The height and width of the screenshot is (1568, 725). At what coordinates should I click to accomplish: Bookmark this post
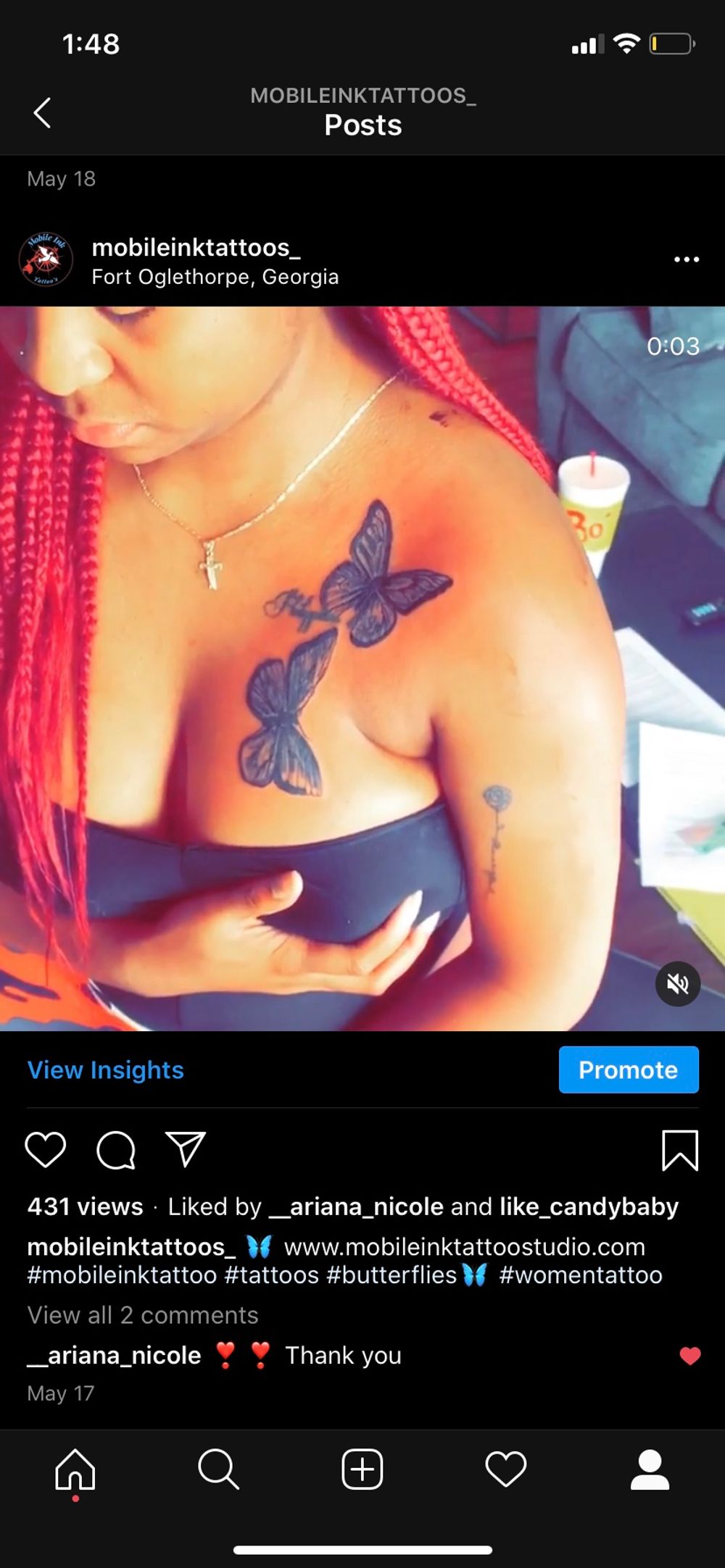[680, 1151]
